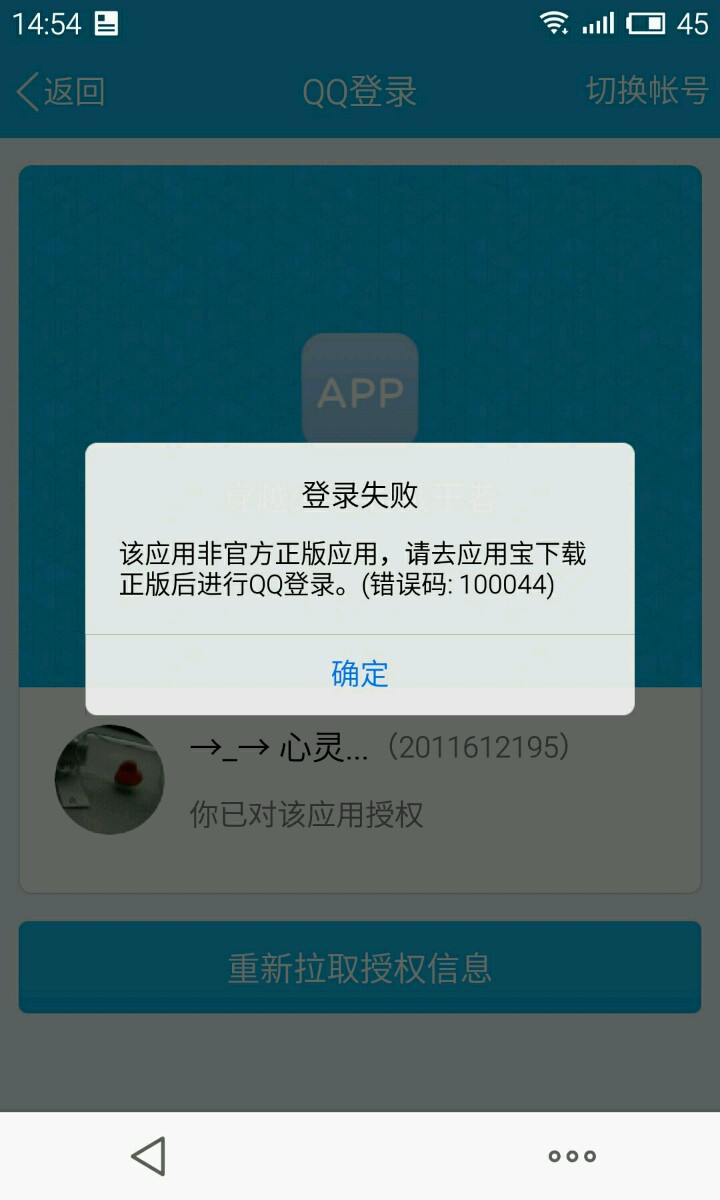Tap 重新拉取授权信息 button
Screen dimensions: 720x1200
[x=360, y=967]
